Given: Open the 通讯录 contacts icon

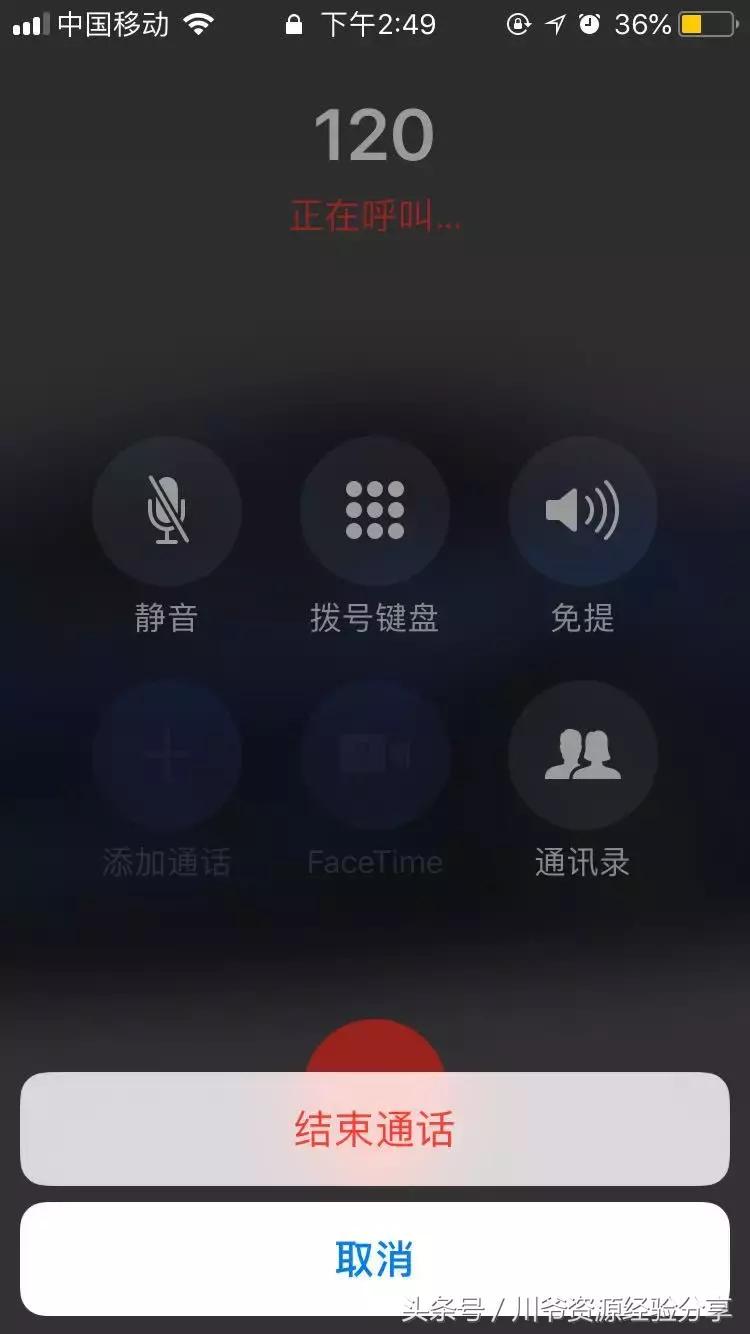Looking at the screenshot, I should click(583, 757).
